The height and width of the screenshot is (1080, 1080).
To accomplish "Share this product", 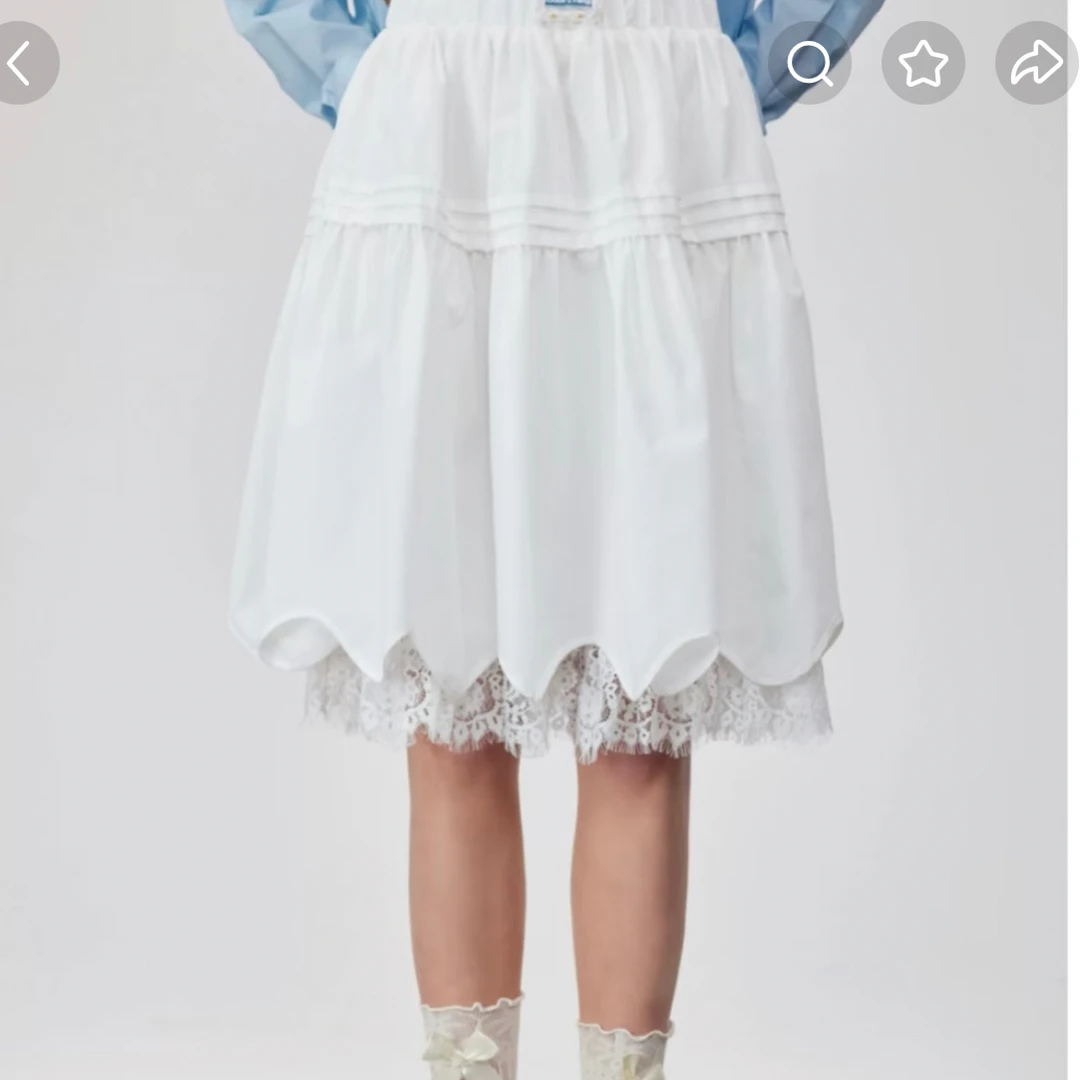I will coord(1036,64).
